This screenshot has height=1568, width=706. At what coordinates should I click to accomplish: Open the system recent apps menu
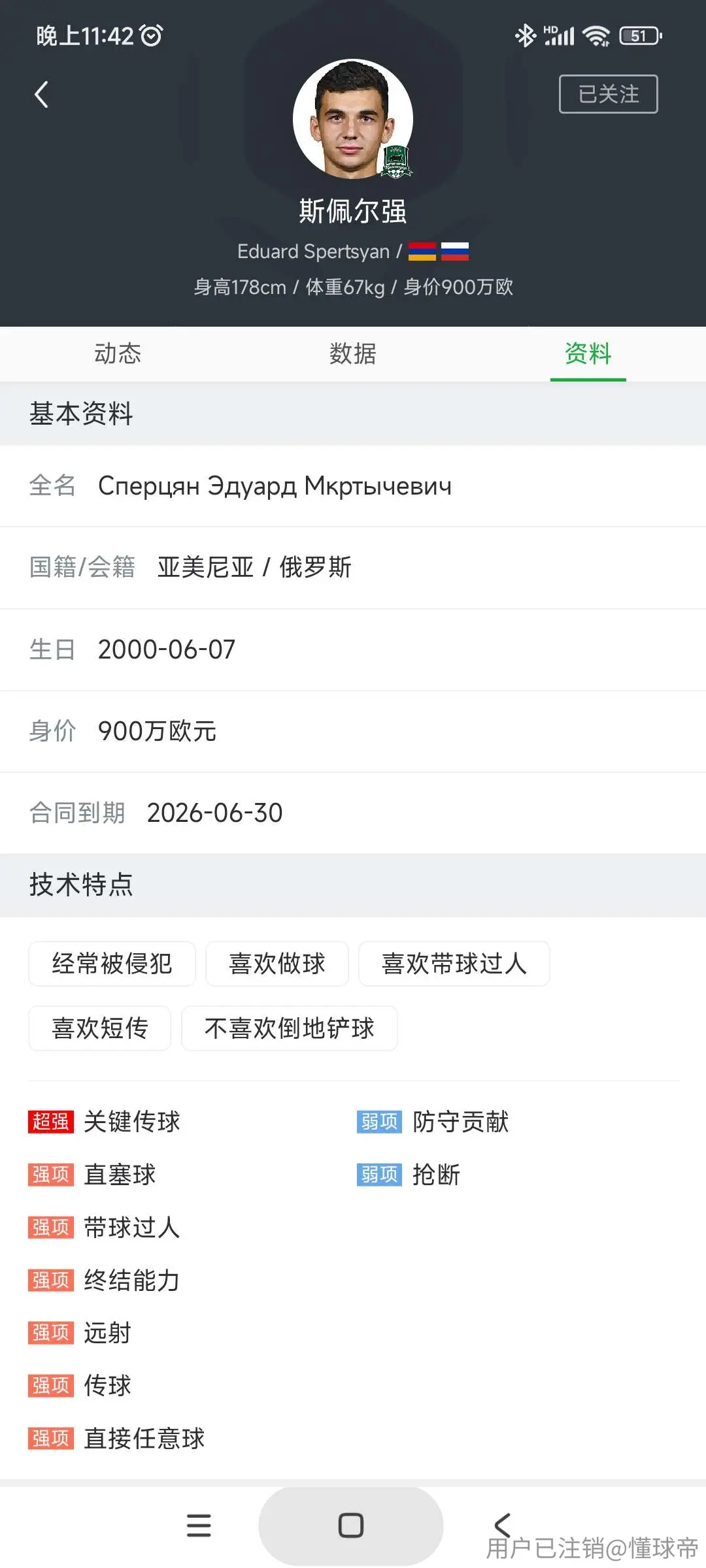(199, 1525)
